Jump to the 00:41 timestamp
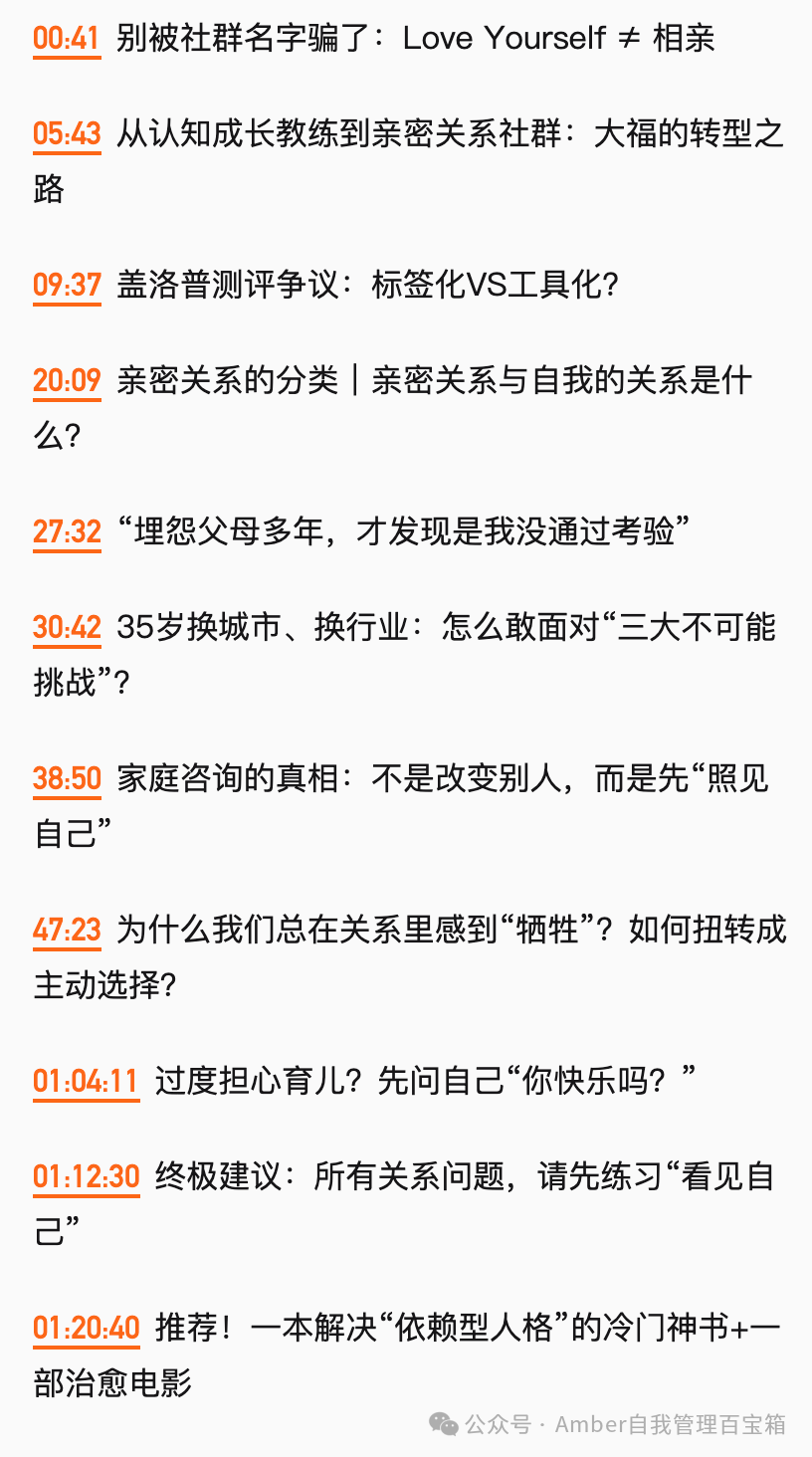812x1457 pixels. coord(67,39)
